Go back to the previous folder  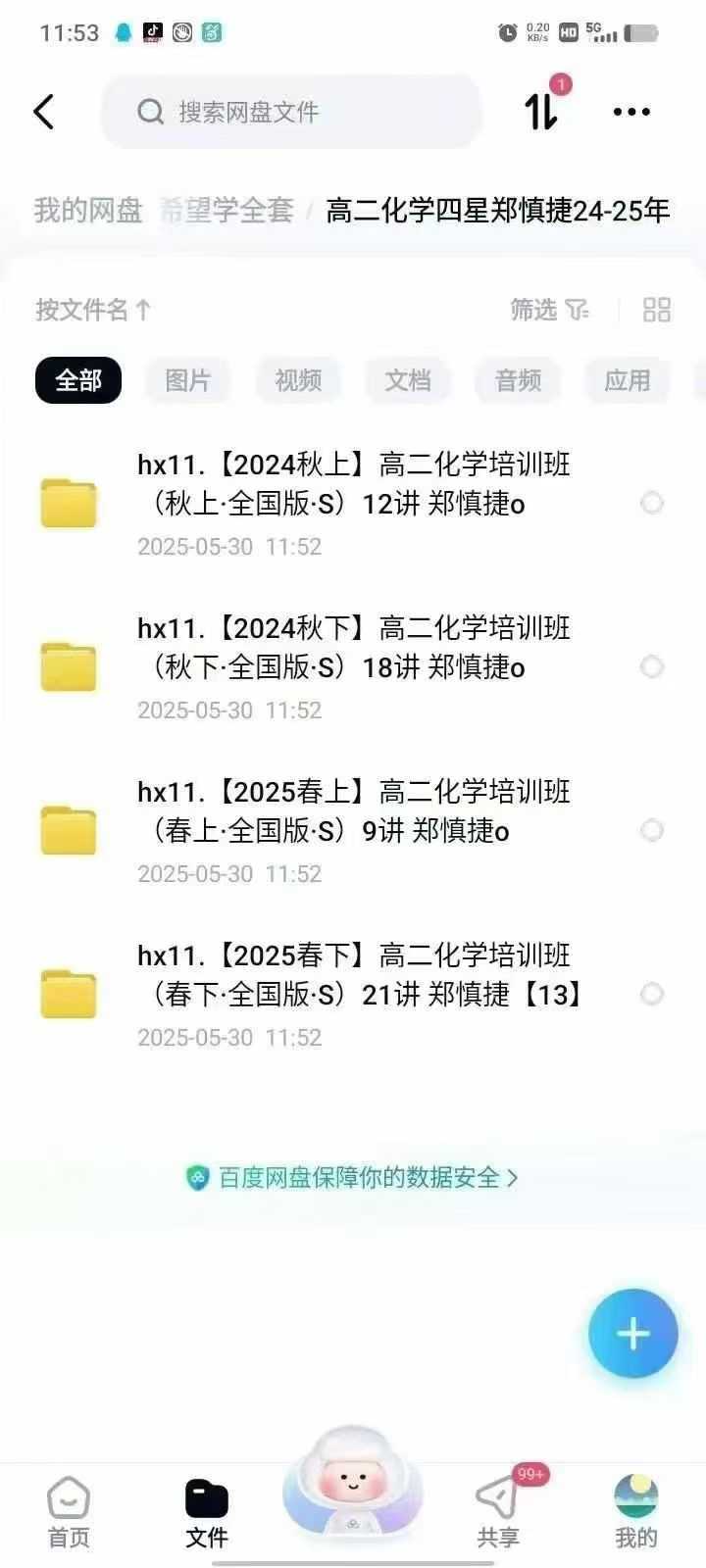tap(44, 112)
